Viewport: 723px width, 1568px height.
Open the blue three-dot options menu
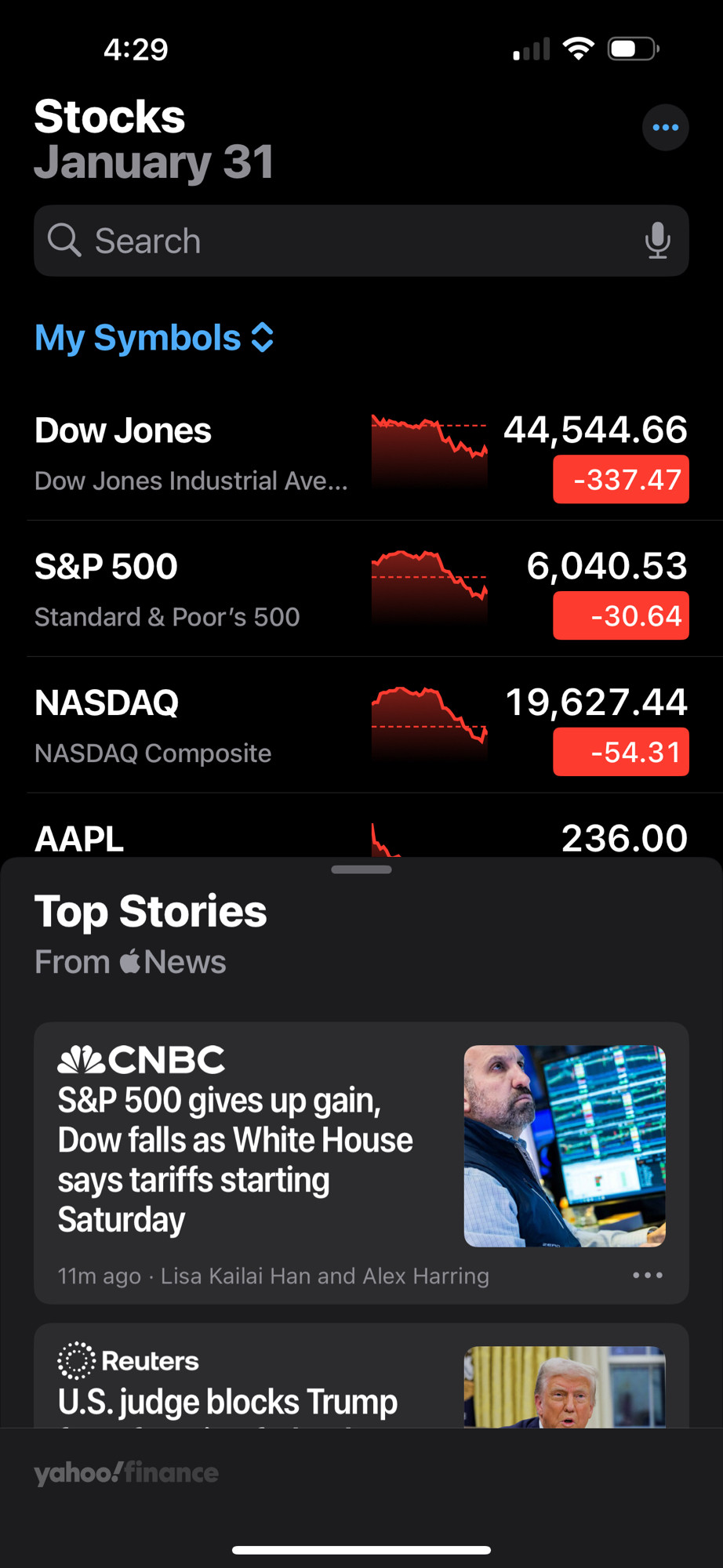point(665,127)
